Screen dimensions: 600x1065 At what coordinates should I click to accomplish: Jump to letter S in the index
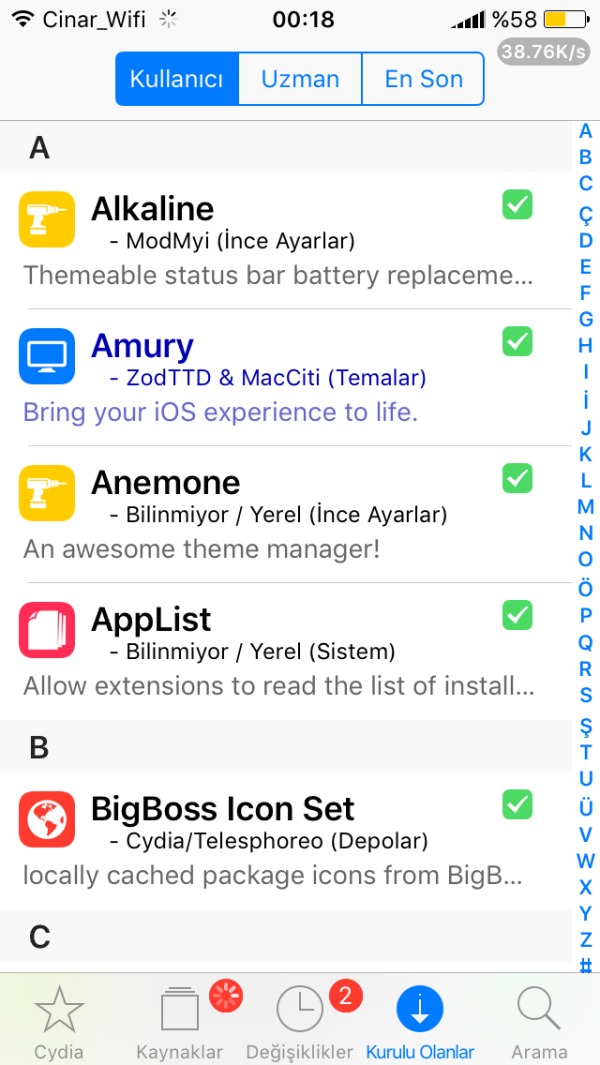click(586, 696)
